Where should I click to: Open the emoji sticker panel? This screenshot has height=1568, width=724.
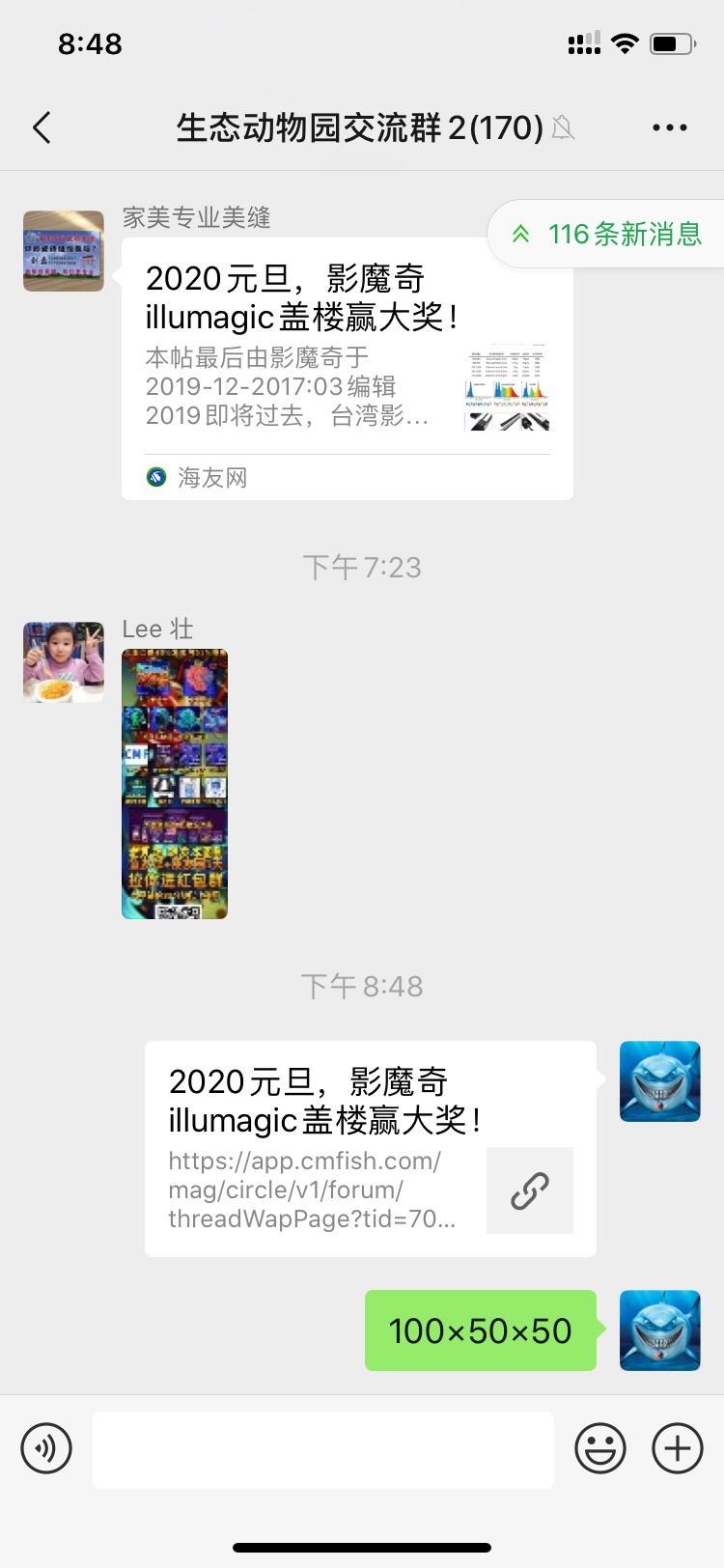(x=600, y=1448)
